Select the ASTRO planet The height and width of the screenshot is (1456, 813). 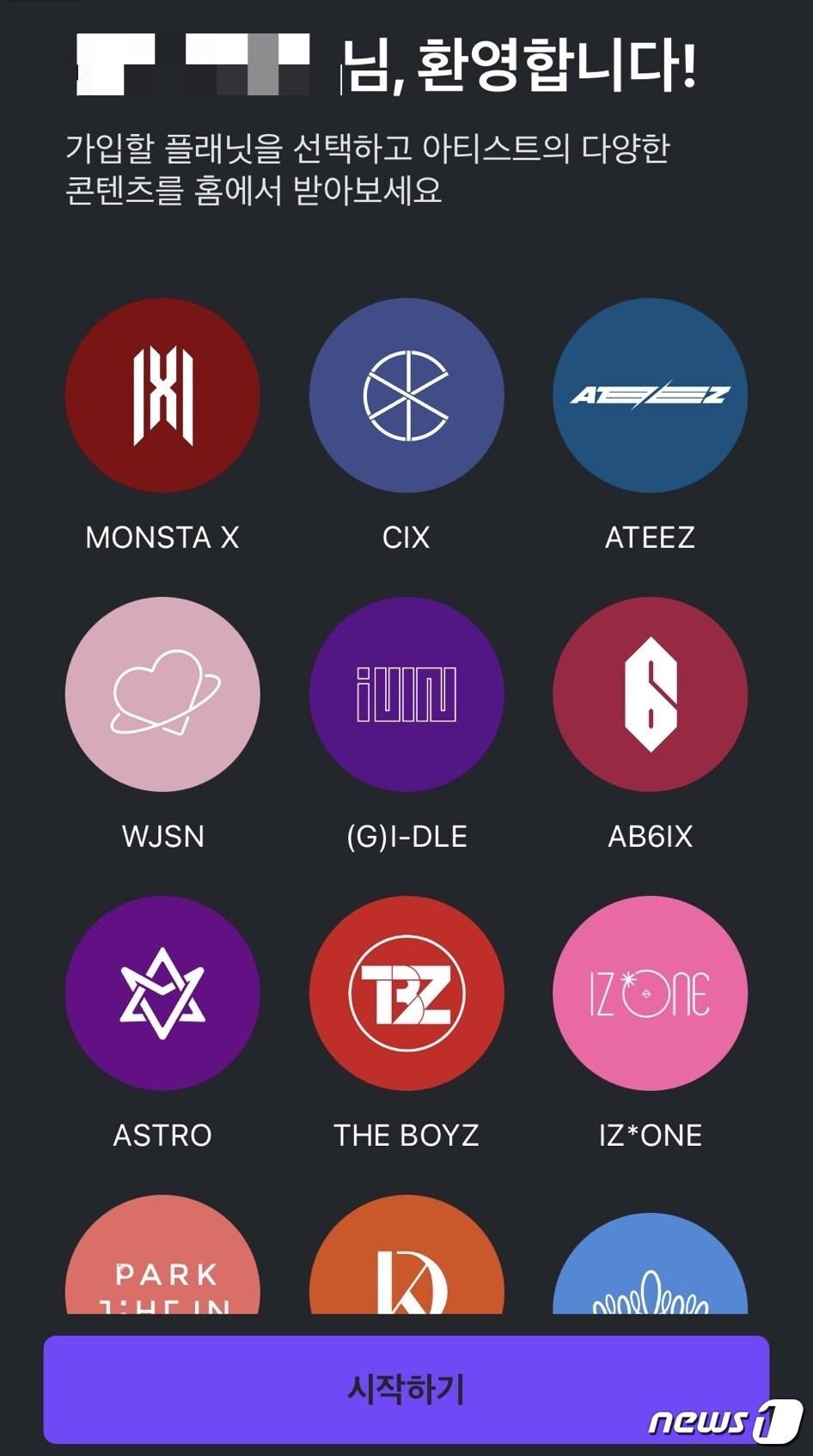(x=162, y=993)
